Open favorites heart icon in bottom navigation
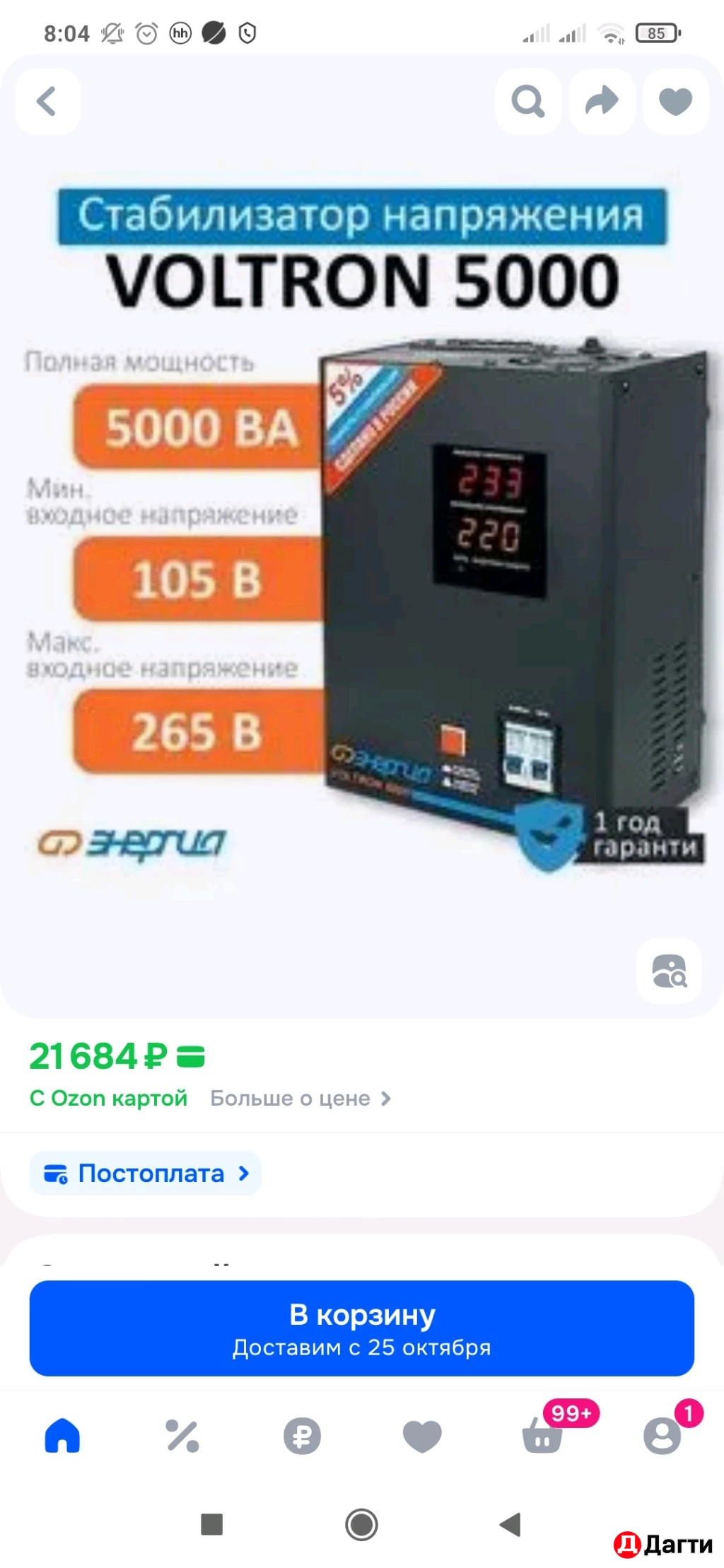 [x=421, y=1435]
